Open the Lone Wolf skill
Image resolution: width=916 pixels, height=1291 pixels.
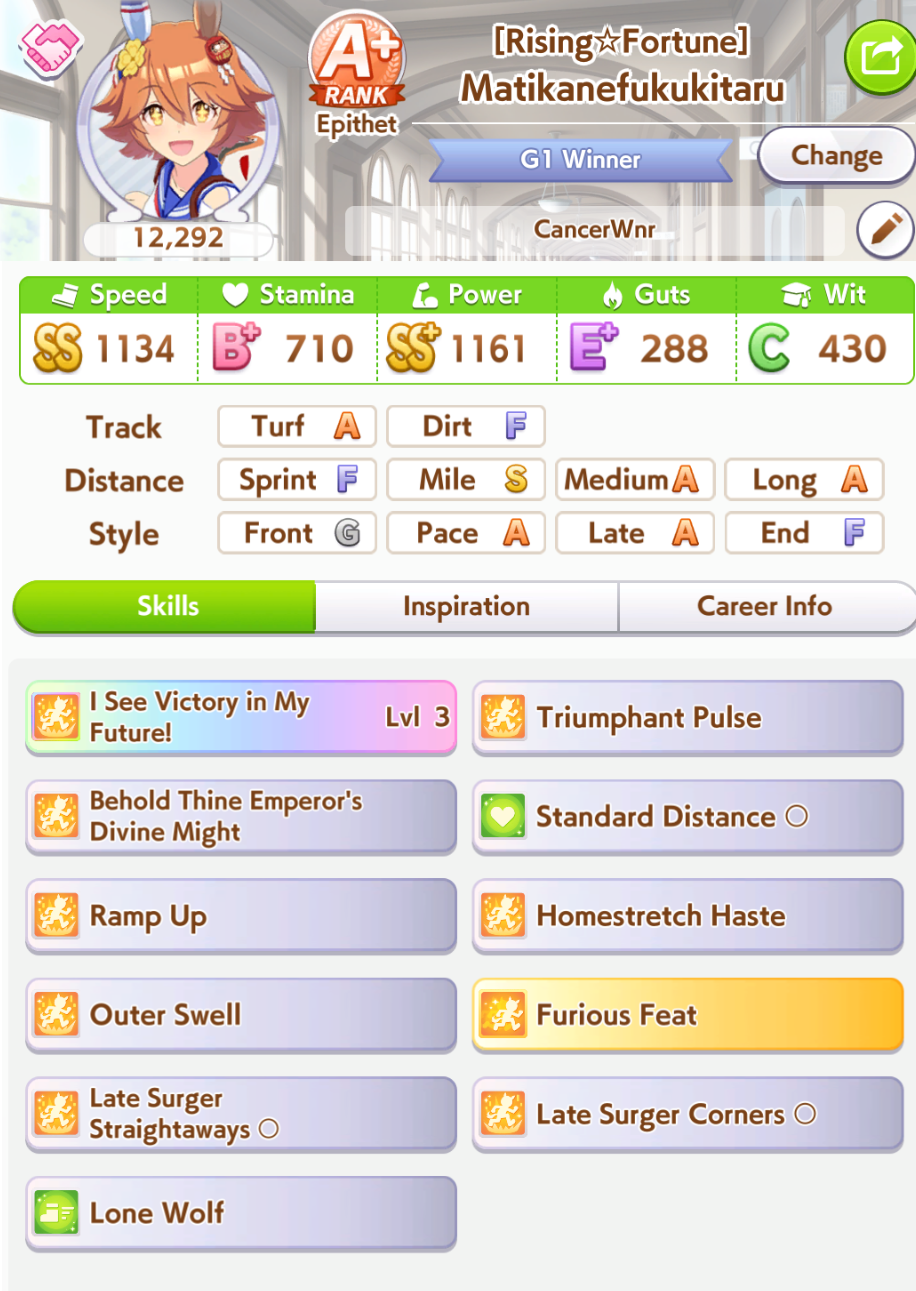click(x=240, y=1213)
